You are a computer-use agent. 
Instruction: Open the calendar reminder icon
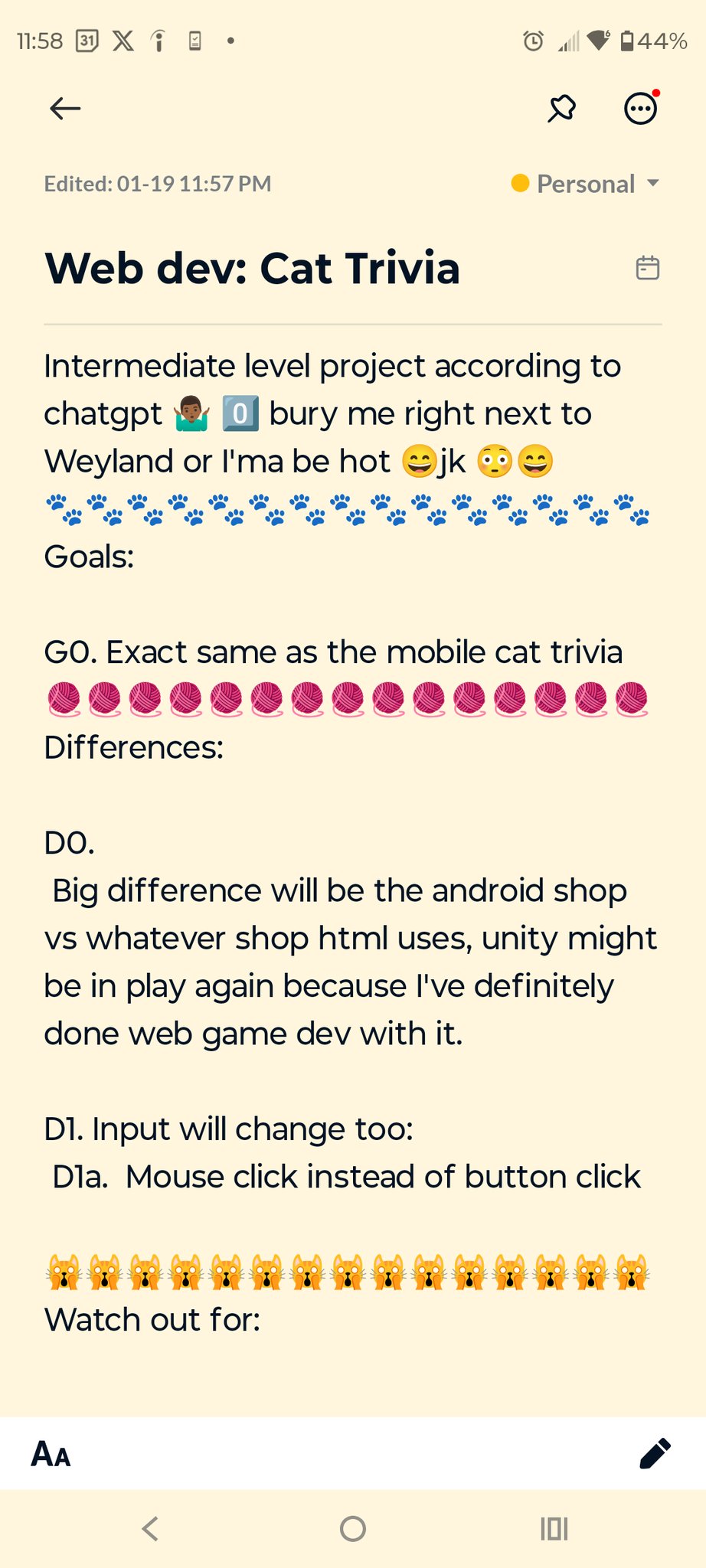(648, 268)
